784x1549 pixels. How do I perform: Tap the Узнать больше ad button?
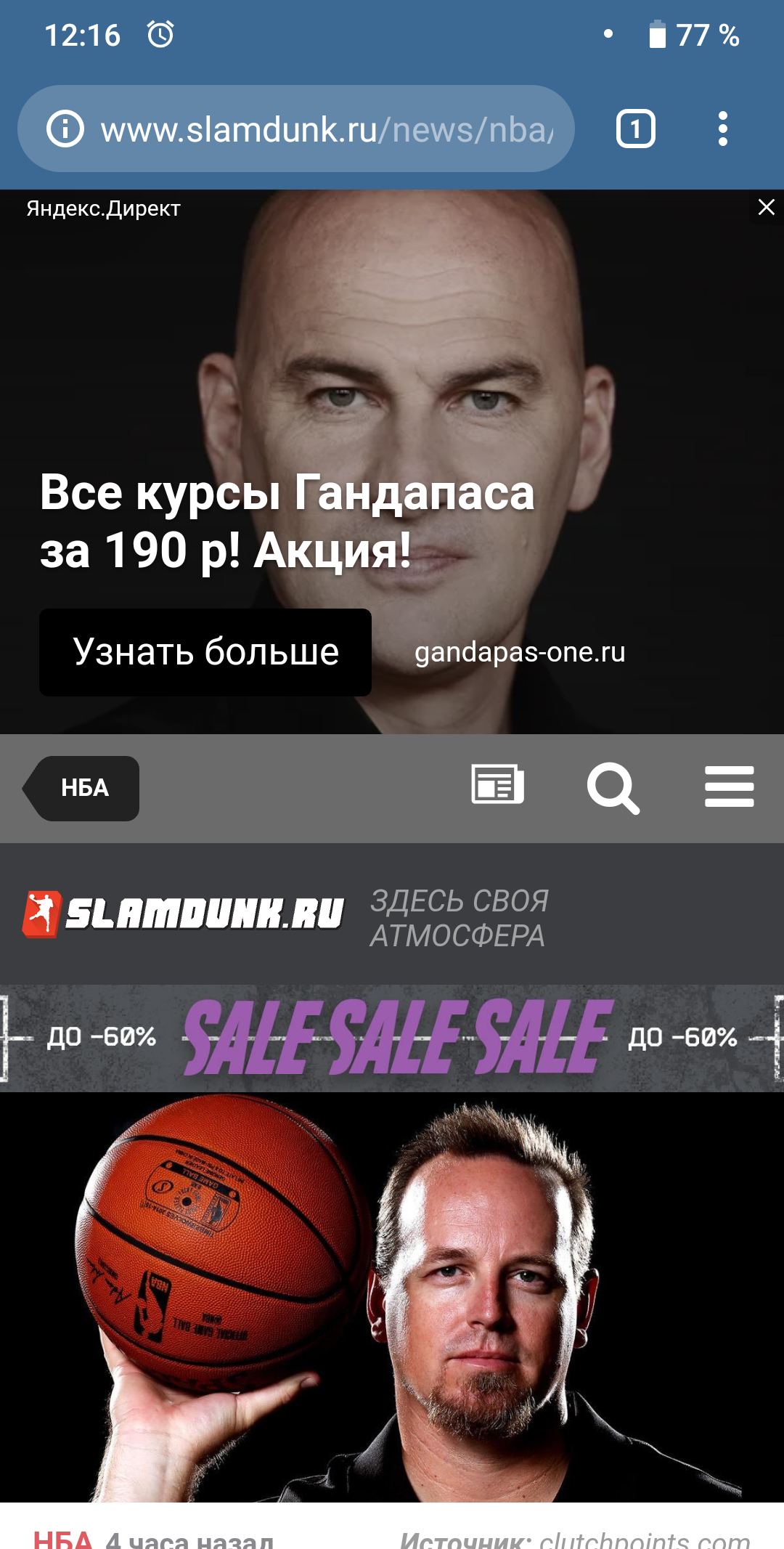[x=205, y=652]
